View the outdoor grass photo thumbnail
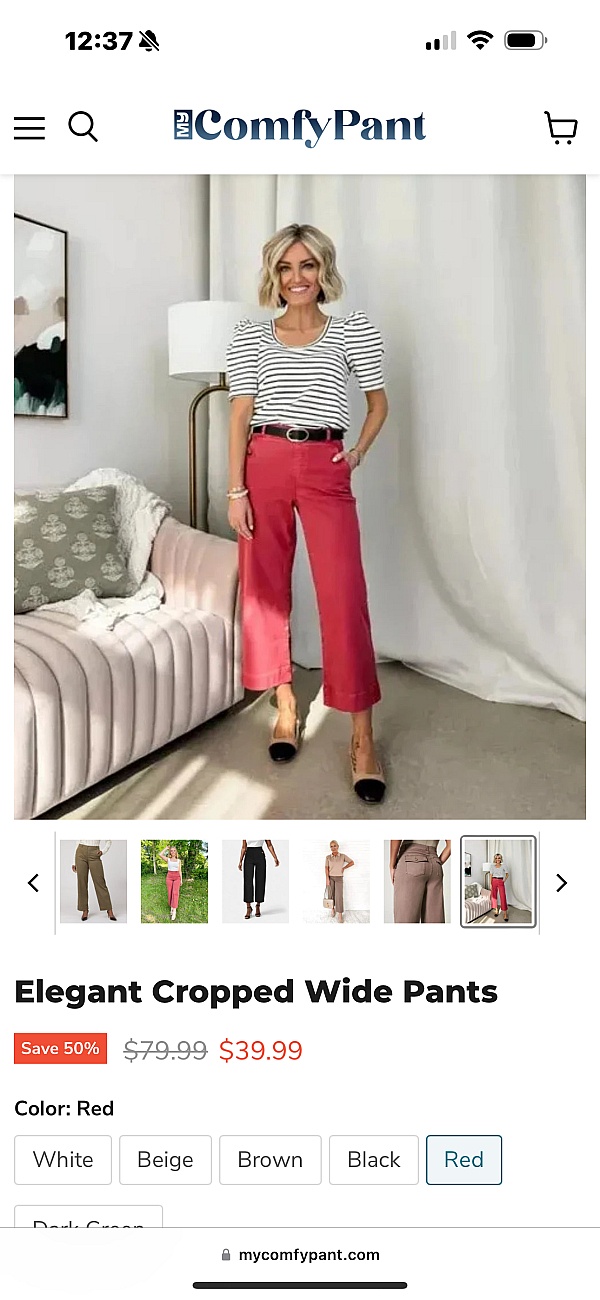Screen dimensions: 600x1300 pos(174,881)
